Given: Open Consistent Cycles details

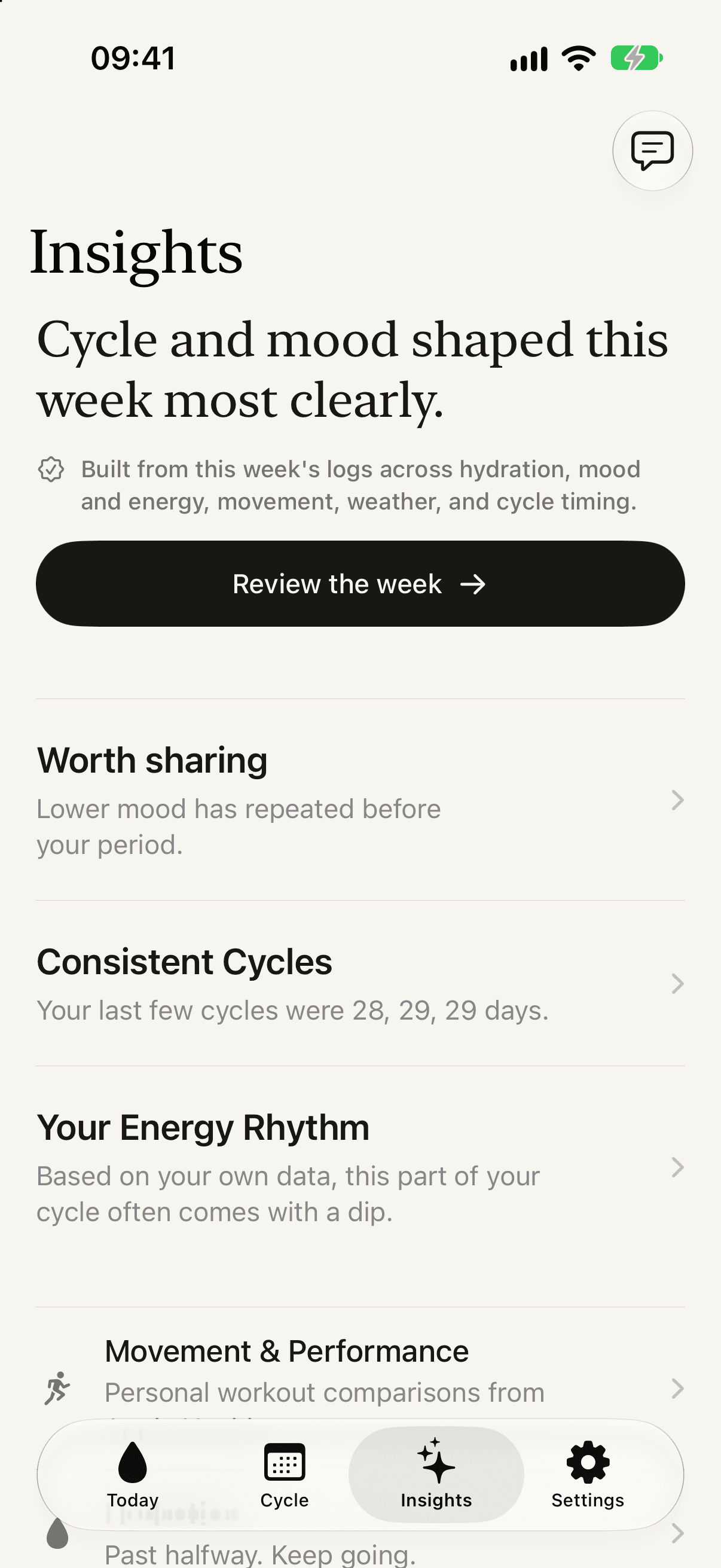Looking at the screenshot, I should 360,984.
